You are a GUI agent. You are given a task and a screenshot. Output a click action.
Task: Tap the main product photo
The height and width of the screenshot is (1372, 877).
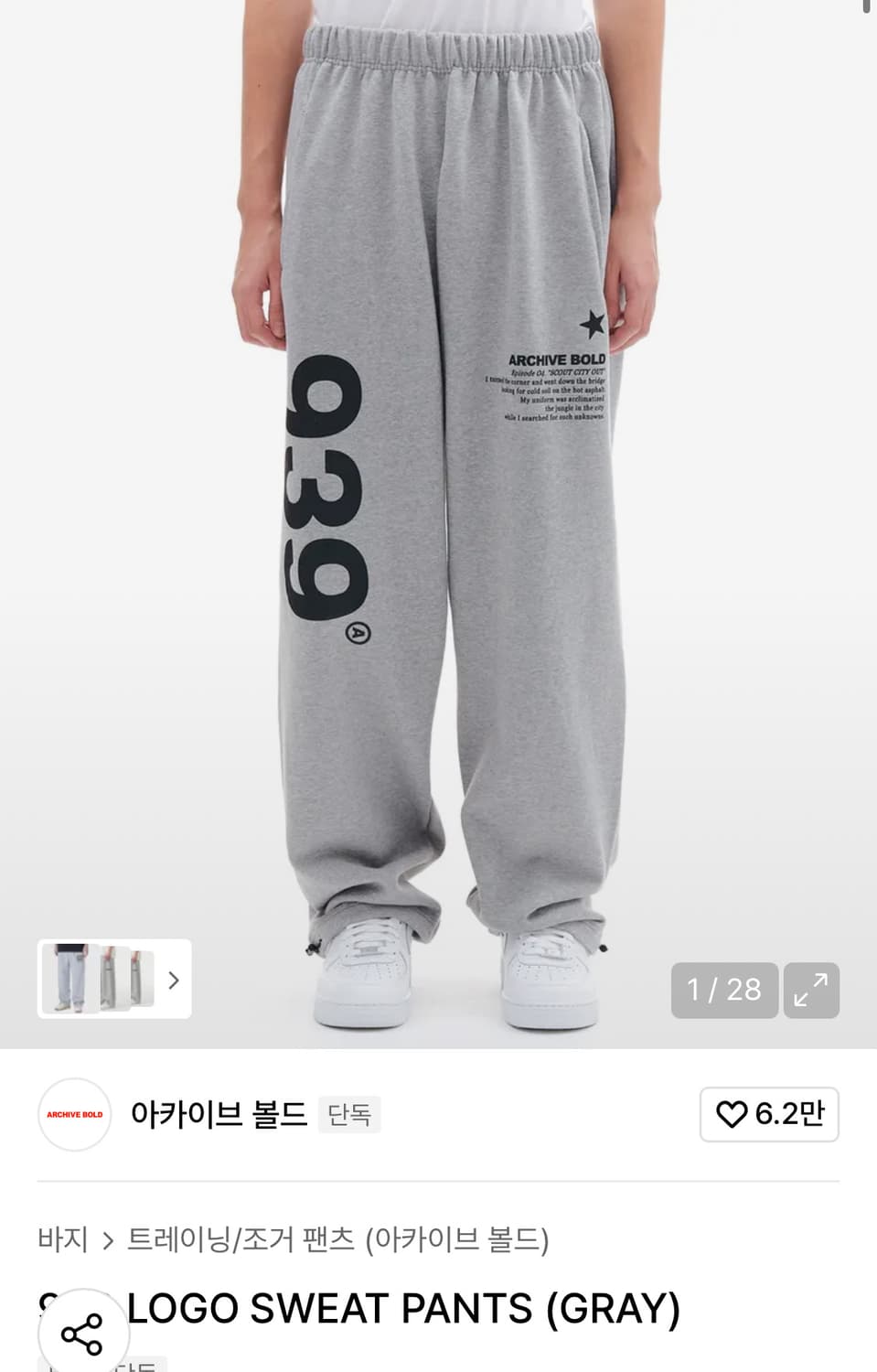pos(439,503)
